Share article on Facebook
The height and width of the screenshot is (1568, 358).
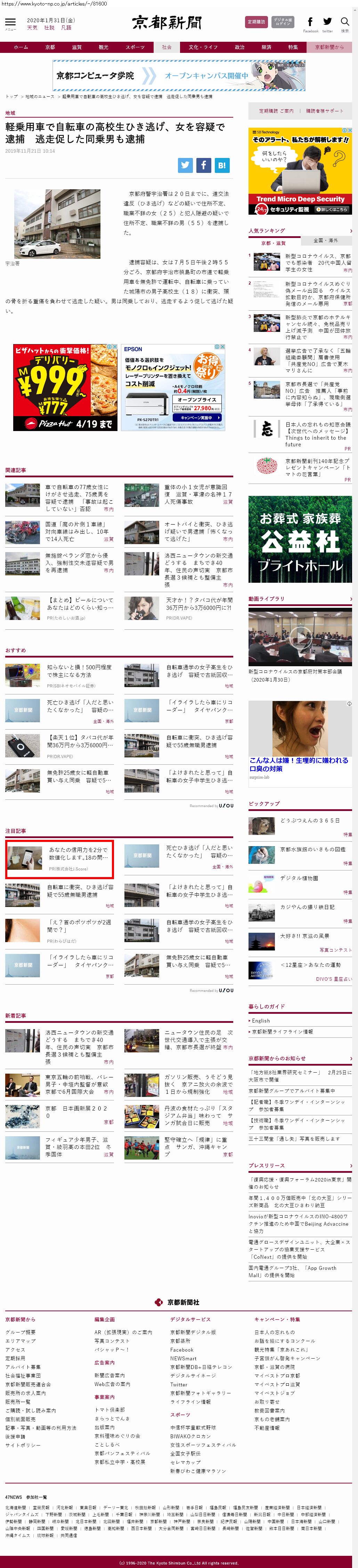pyautogui.click(x=204, y=165)
